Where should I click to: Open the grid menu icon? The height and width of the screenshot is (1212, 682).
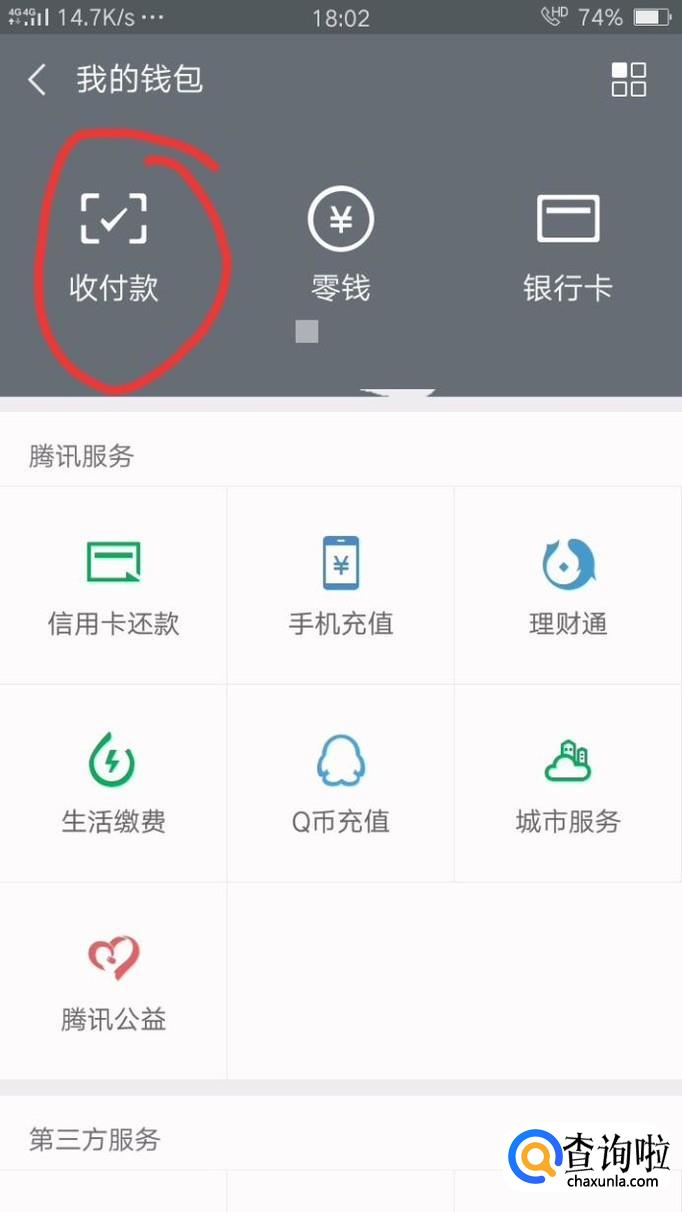pyautogui.click(x=629, y=79)
